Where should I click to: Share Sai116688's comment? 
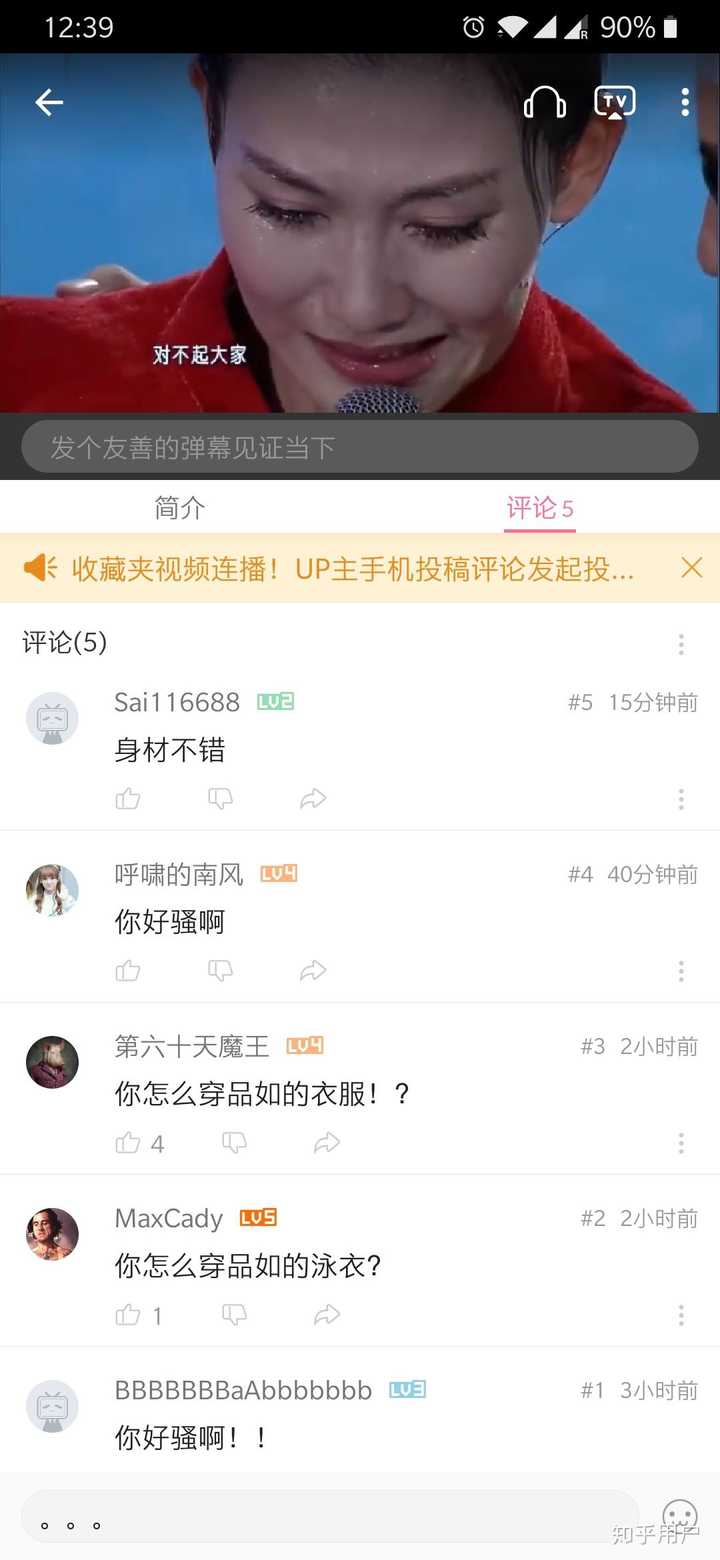point(313,799)
